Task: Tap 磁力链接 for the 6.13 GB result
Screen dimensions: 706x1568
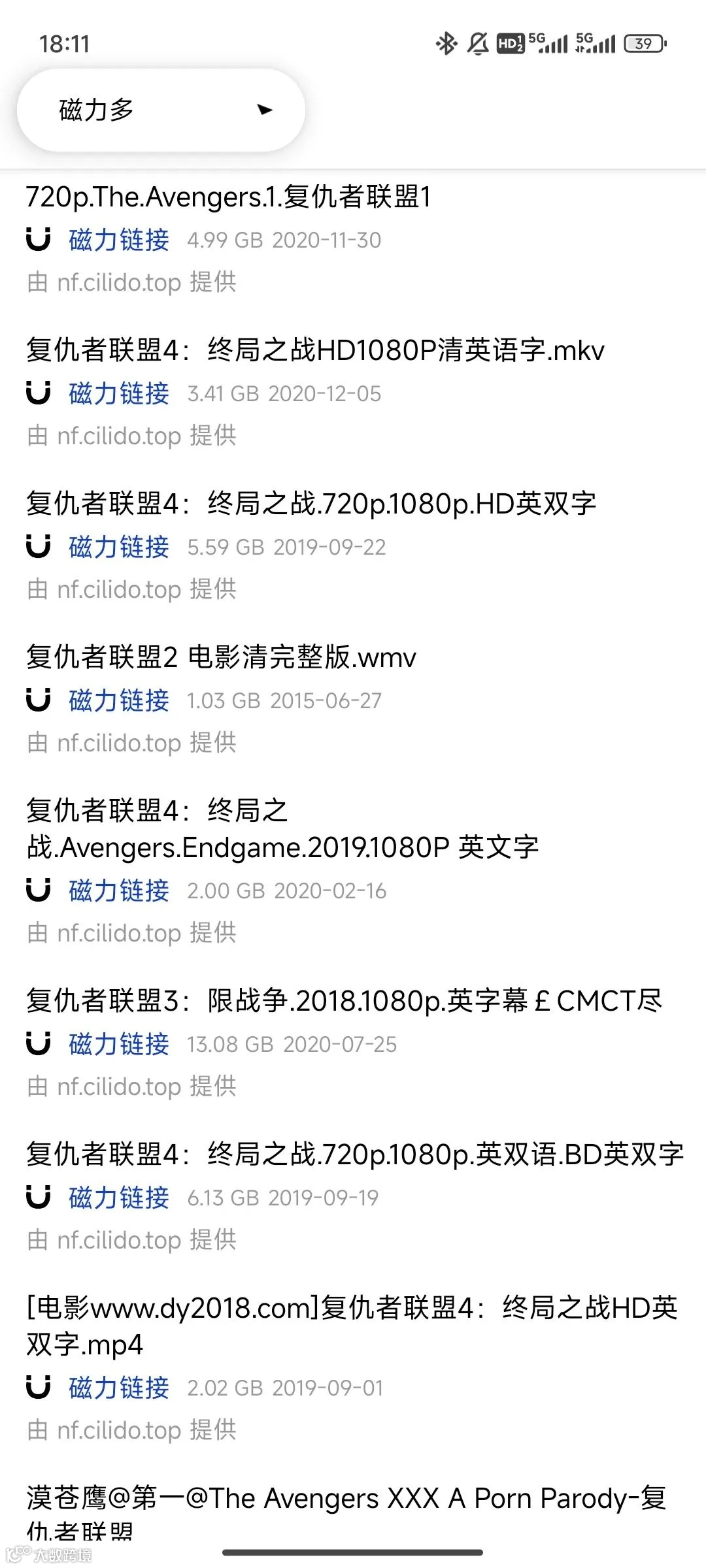Action: tap(118, 1198)
